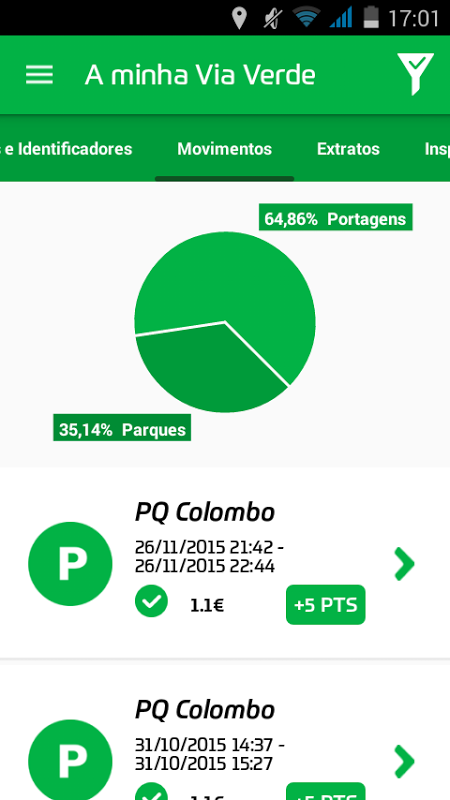Tap the Via Verde logo icon

coord(415,74)
